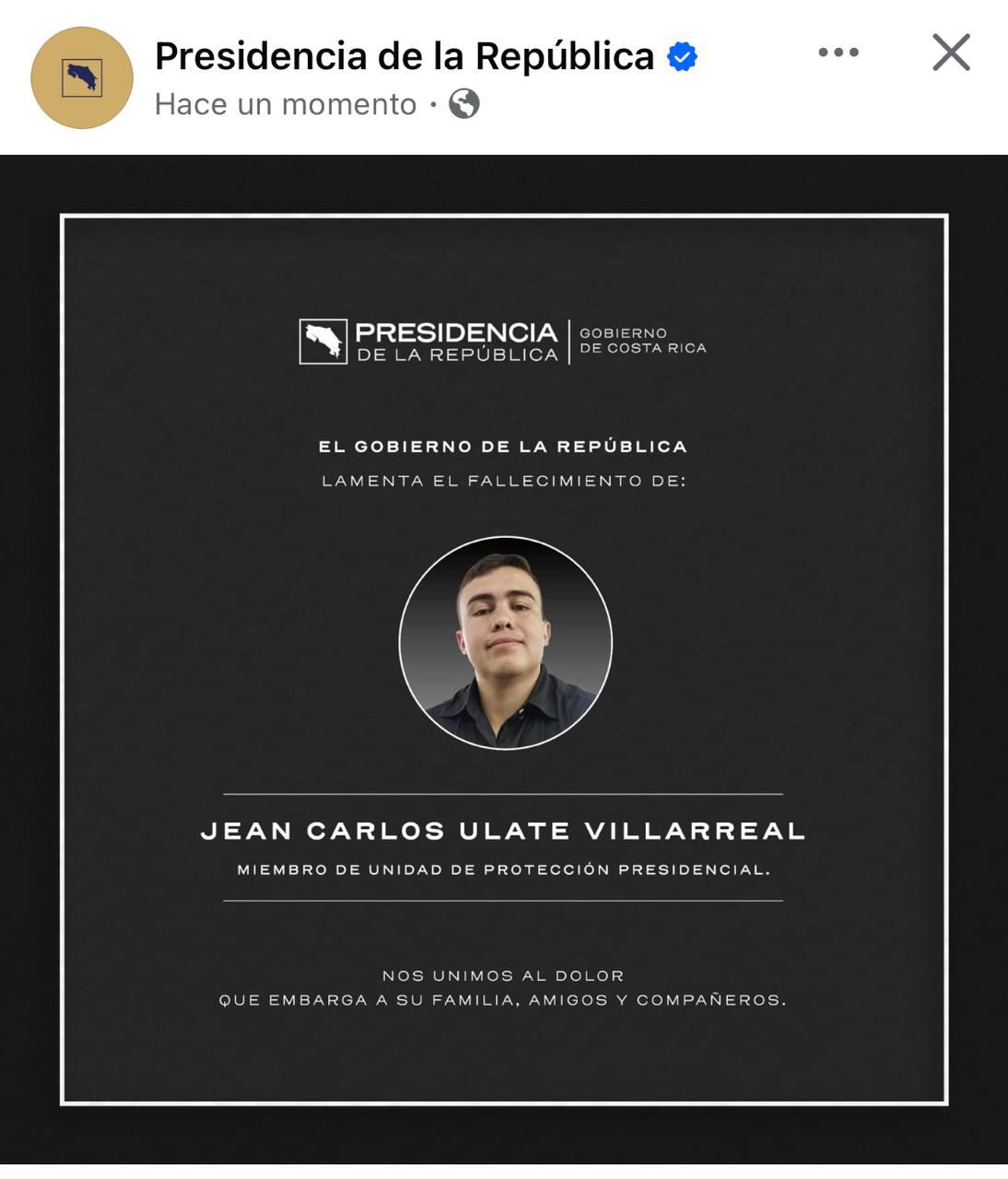Expand post options via the ellipsis control

tap(838, 53)
